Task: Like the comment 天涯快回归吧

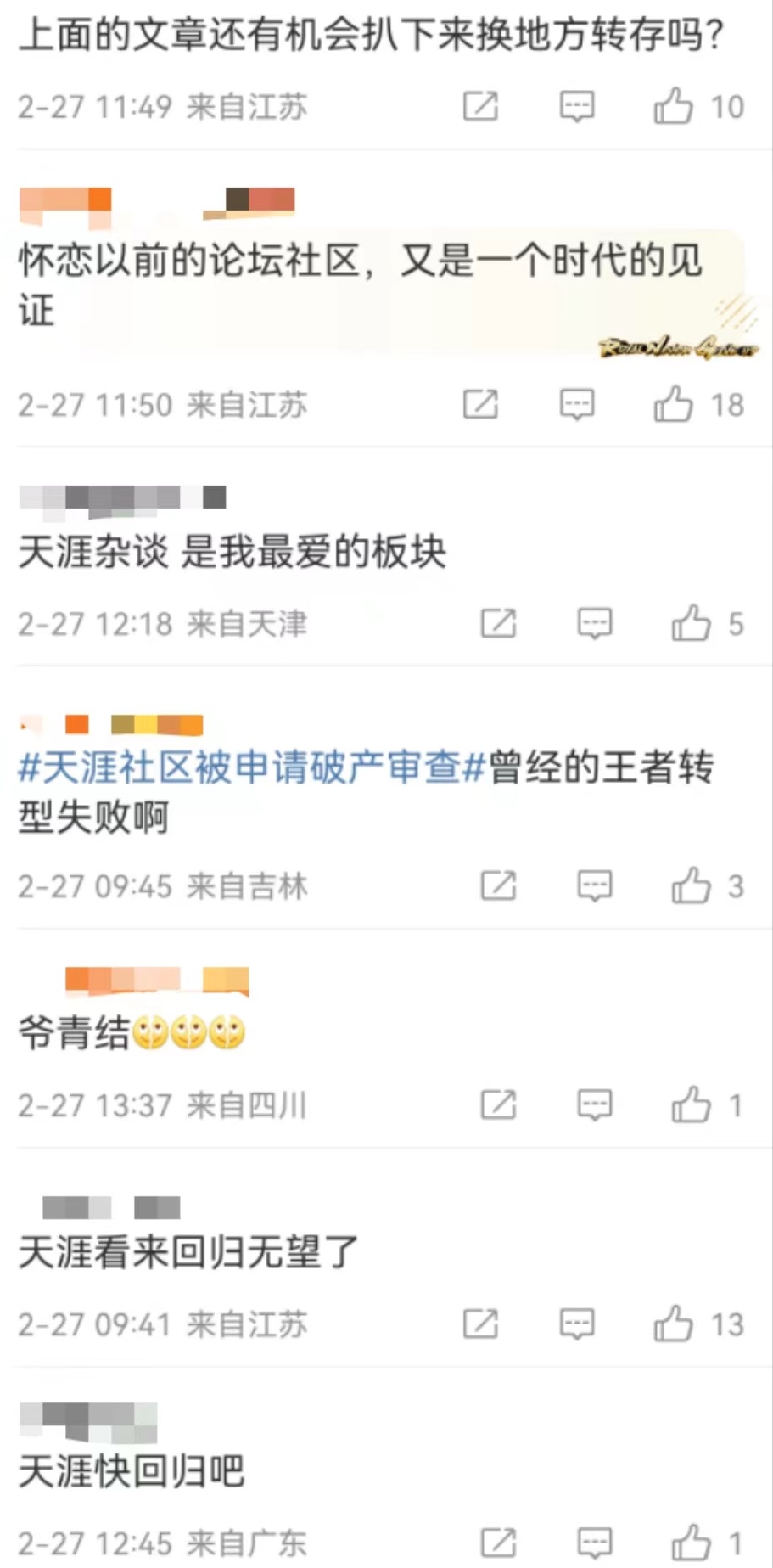Action: [x=691, y=1543]
